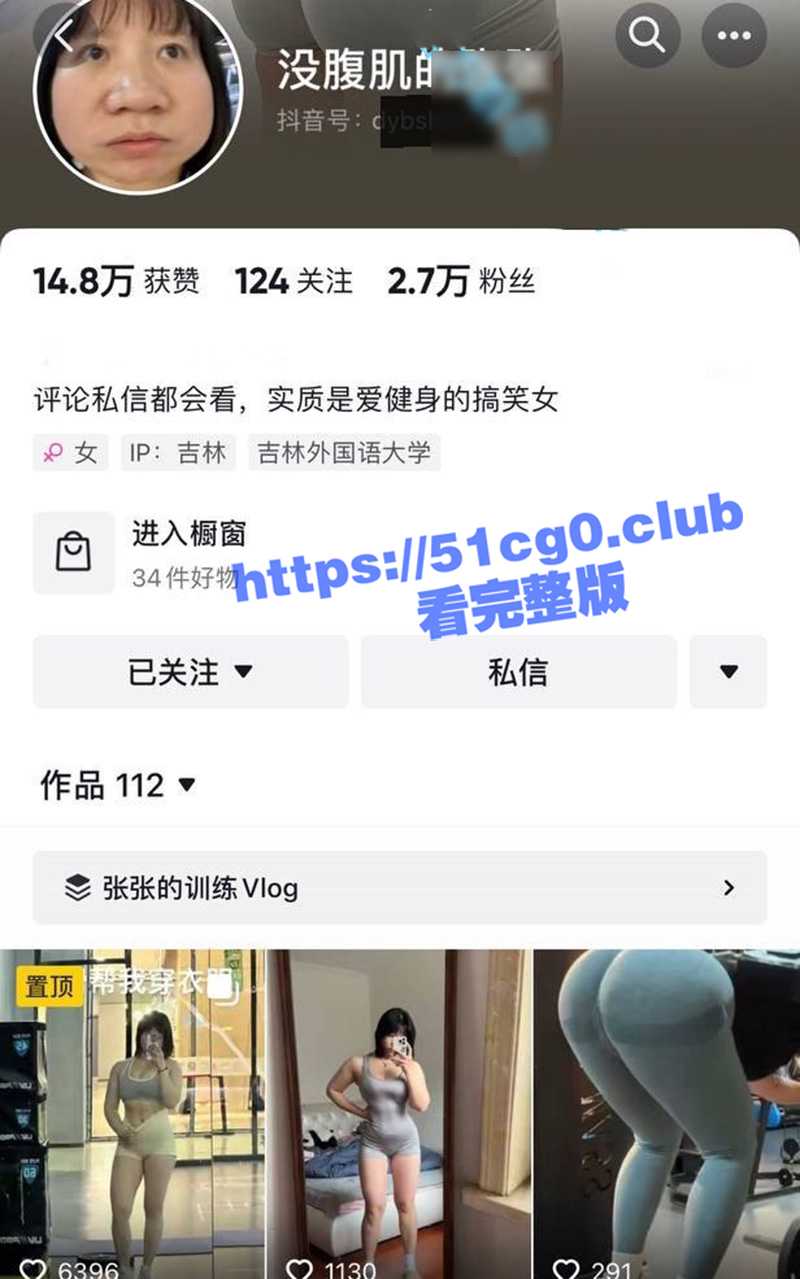Open the video with 291 likes

click(x=667, y=1110)
